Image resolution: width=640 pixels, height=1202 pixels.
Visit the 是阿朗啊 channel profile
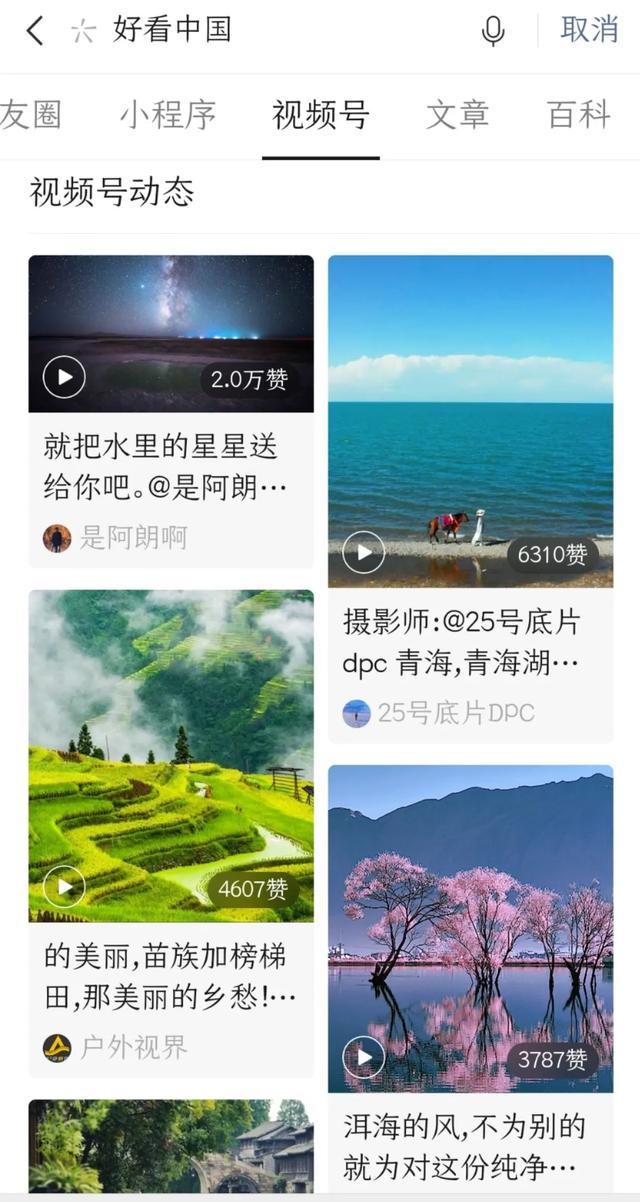[115, 538]
